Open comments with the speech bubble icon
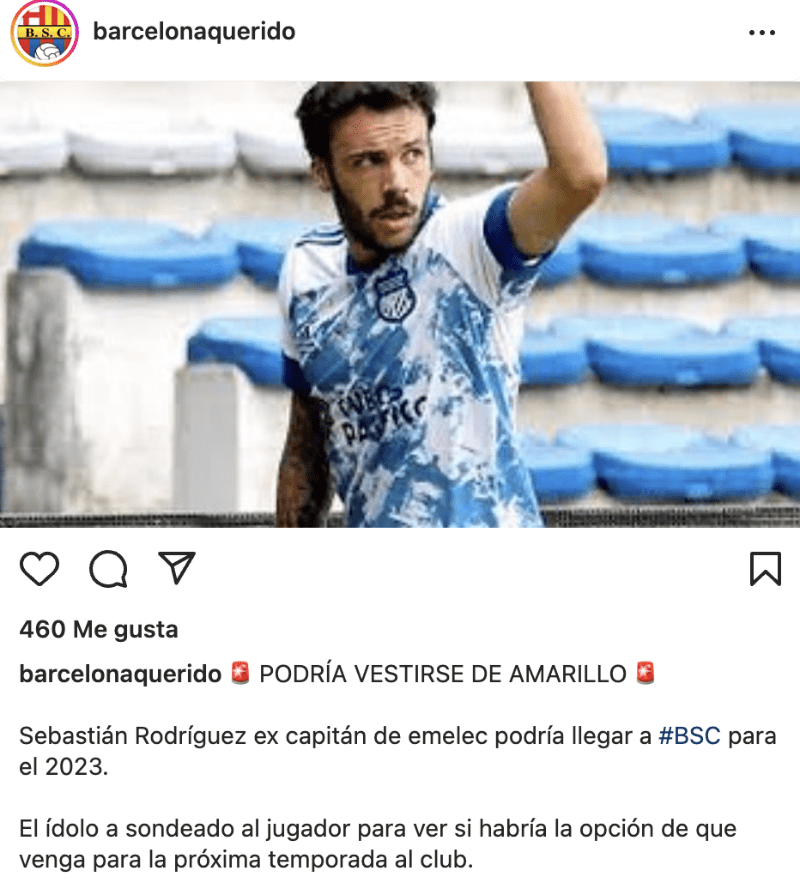 [108, 569]
